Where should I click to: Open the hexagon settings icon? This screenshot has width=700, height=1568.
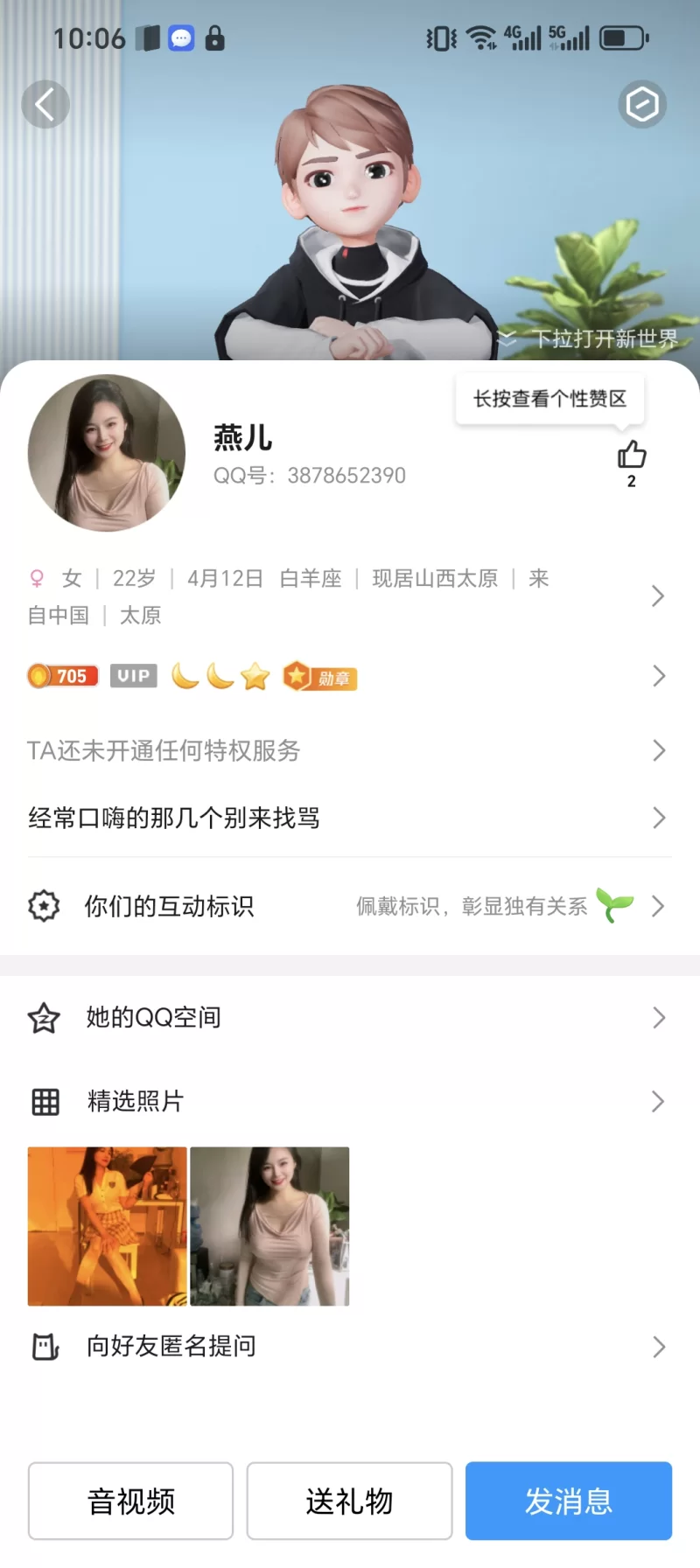pyautogui.click(x=642, y=105)
